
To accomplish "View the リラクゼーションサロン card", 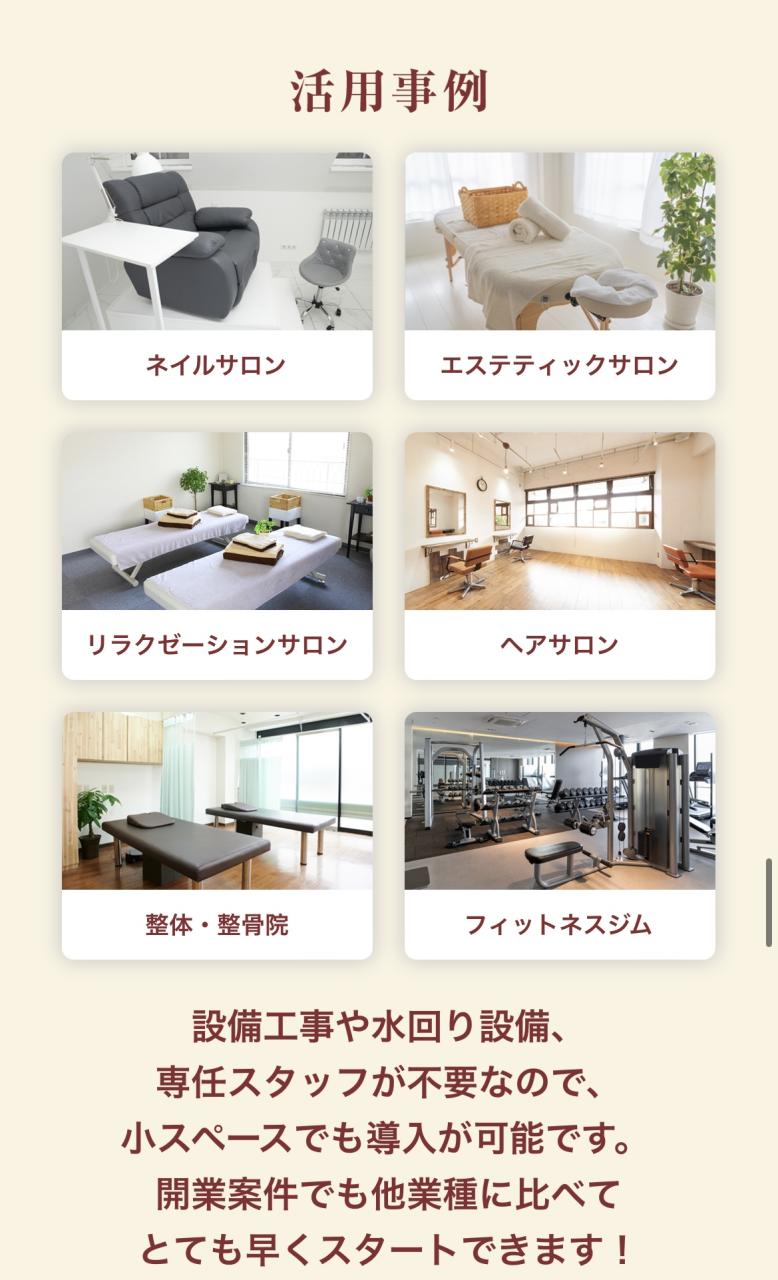I will pyautogui.click(x=217, y=556).
